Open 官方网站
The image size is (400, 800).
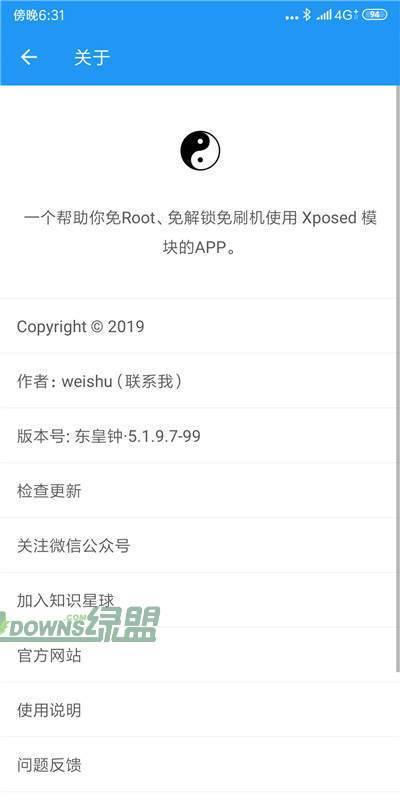coord(198,655)
